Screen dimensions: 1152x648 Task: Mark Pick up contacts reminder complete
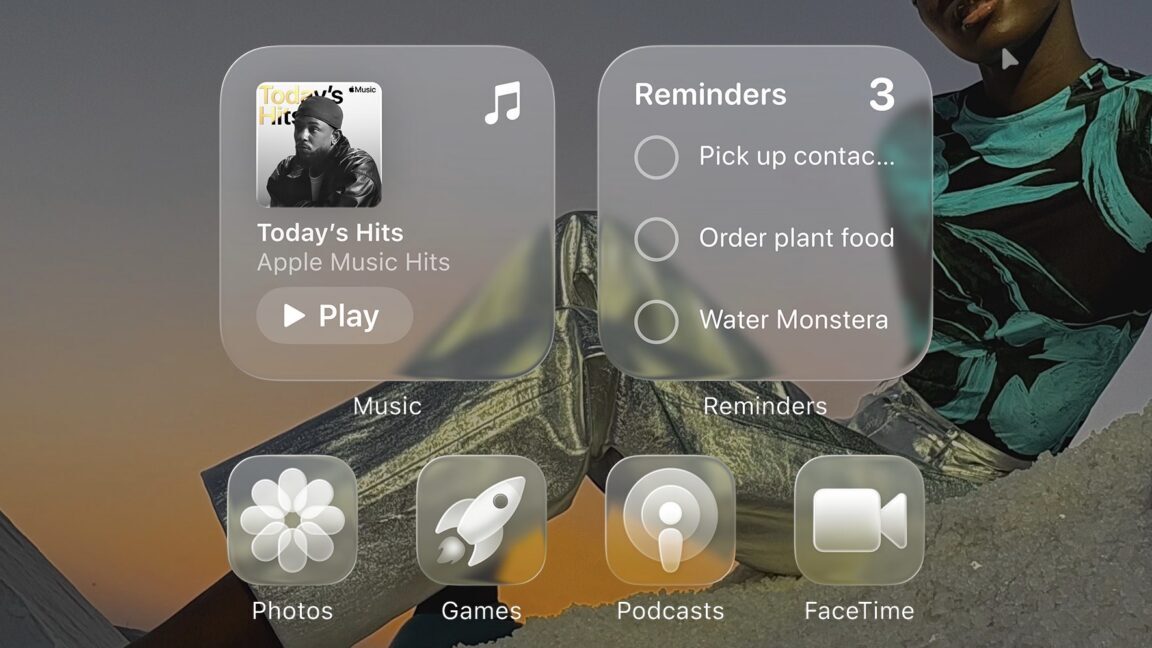[656, 157]
